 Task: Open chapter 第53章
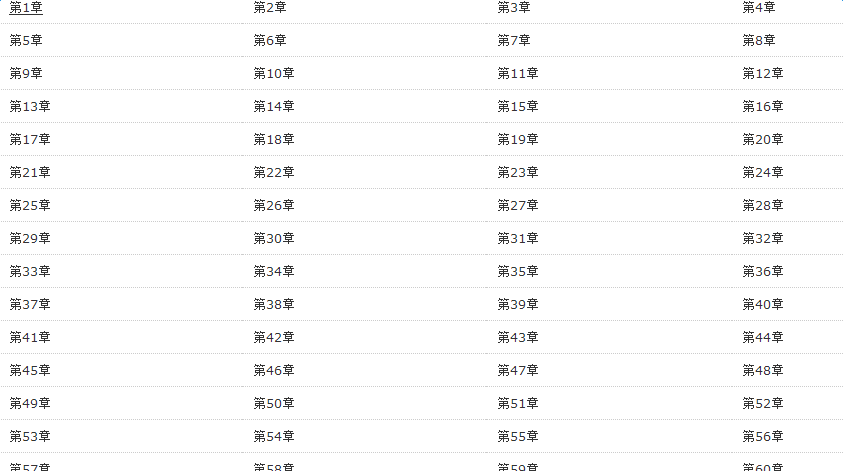click(30, 436)
